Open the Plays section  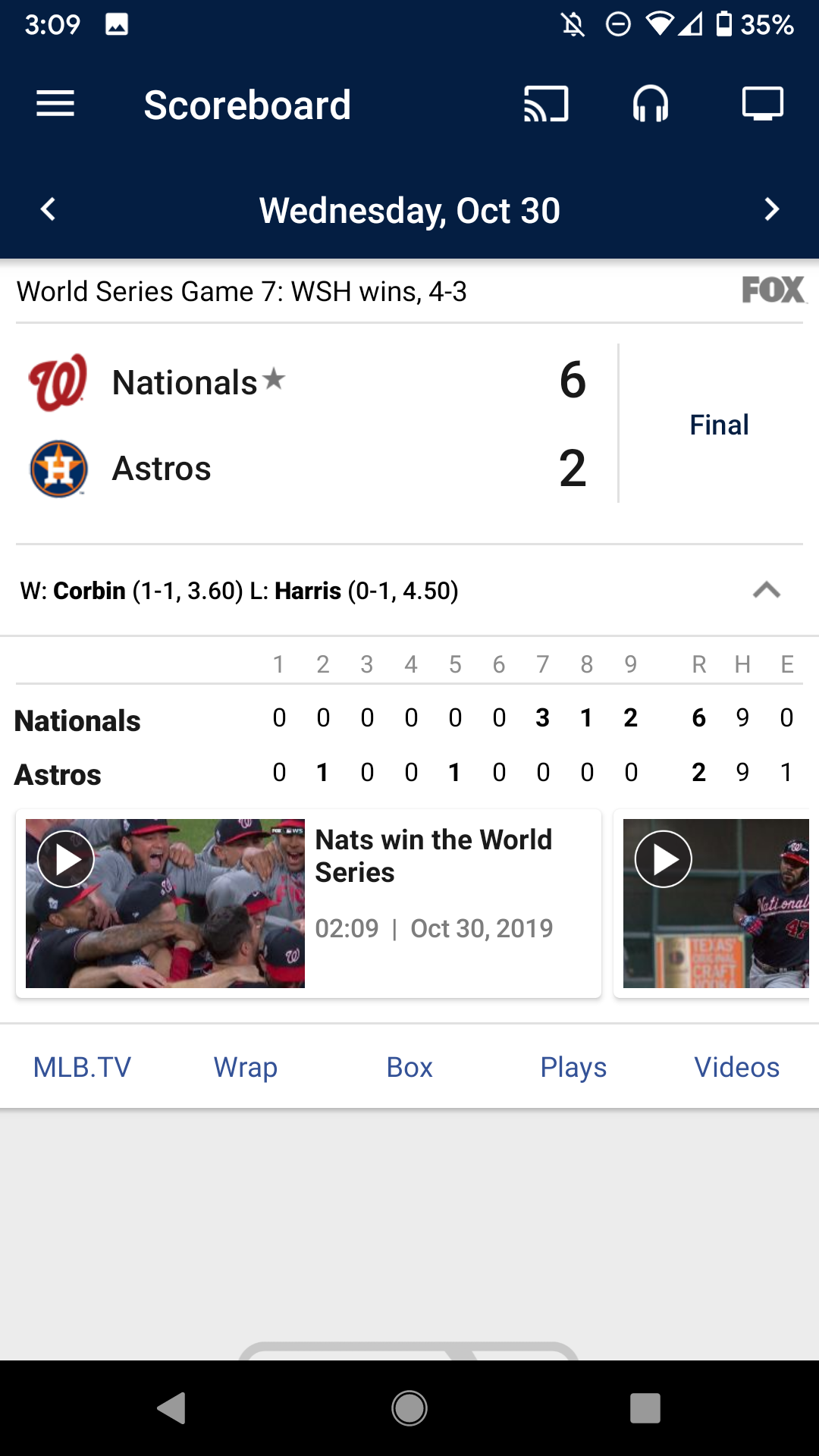click(573, 1067)
